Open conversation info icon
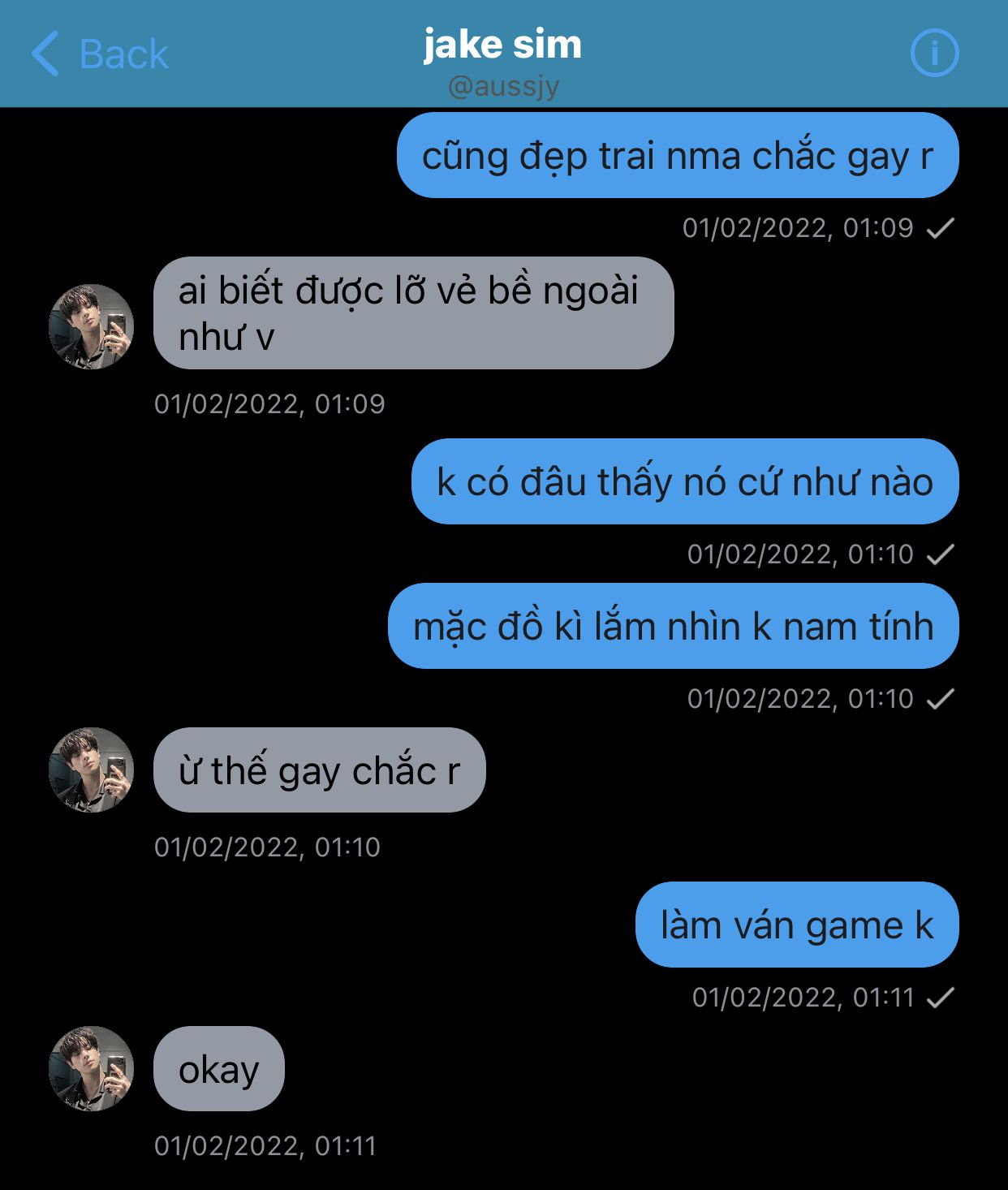Image resolution: width=1008 pixels, height=1190 pixels. point(934,54)
